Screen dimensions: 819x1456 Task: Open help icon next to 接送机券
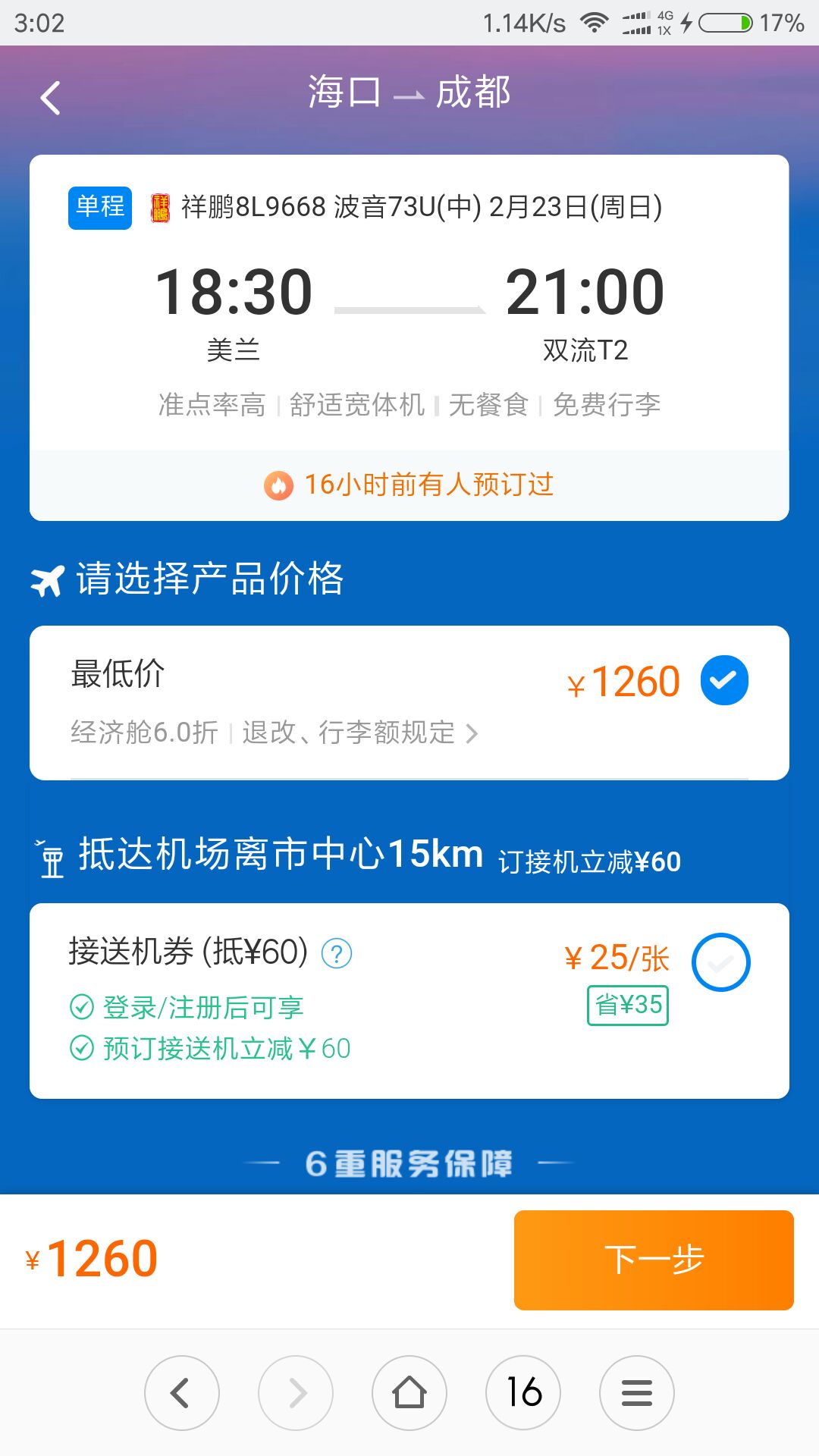(x=337, y=953)
